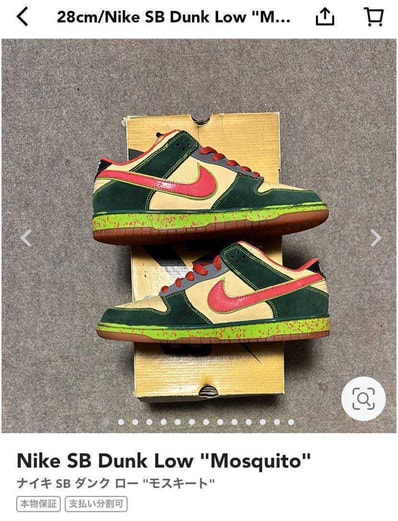Image resolution: width=398 pixels, height=521 pixels.
Task: Open the shopping cart
Action: coord(374,17)
